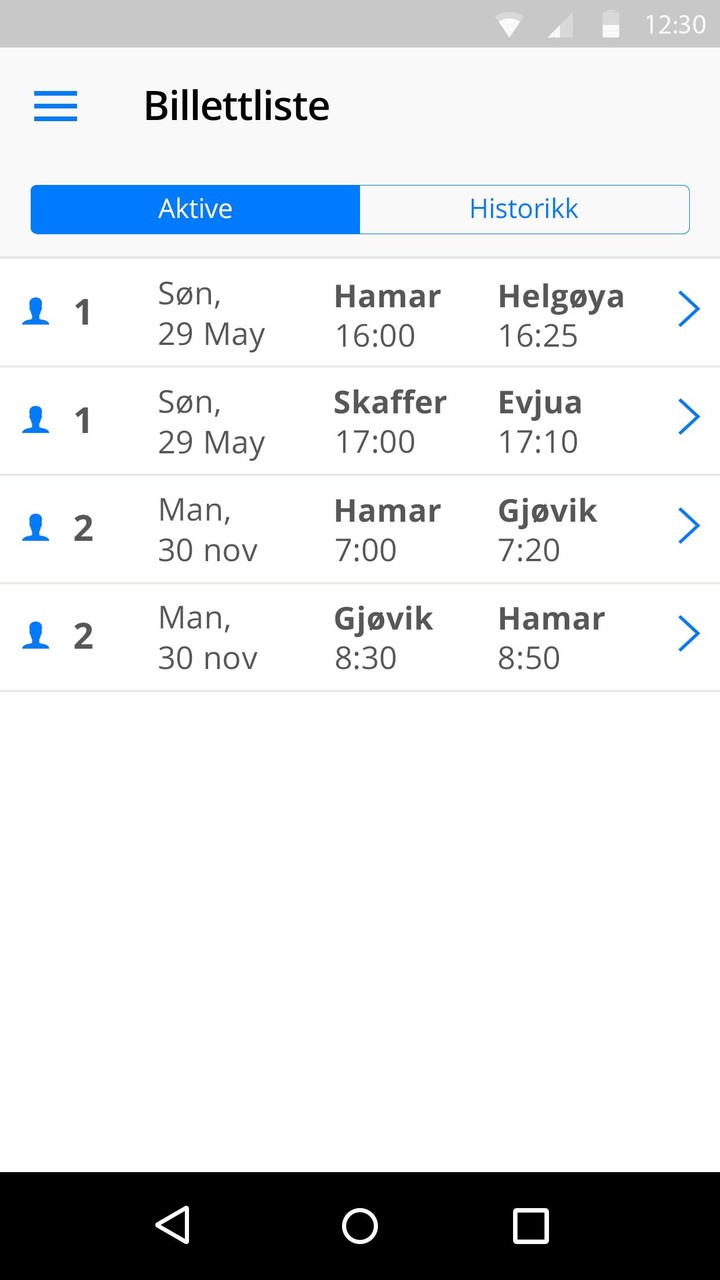This screenshot has height=1280, width=720.
Task: Click the passenger icon on the Skaffer-Evjua ticket
Action: [36, 417]
